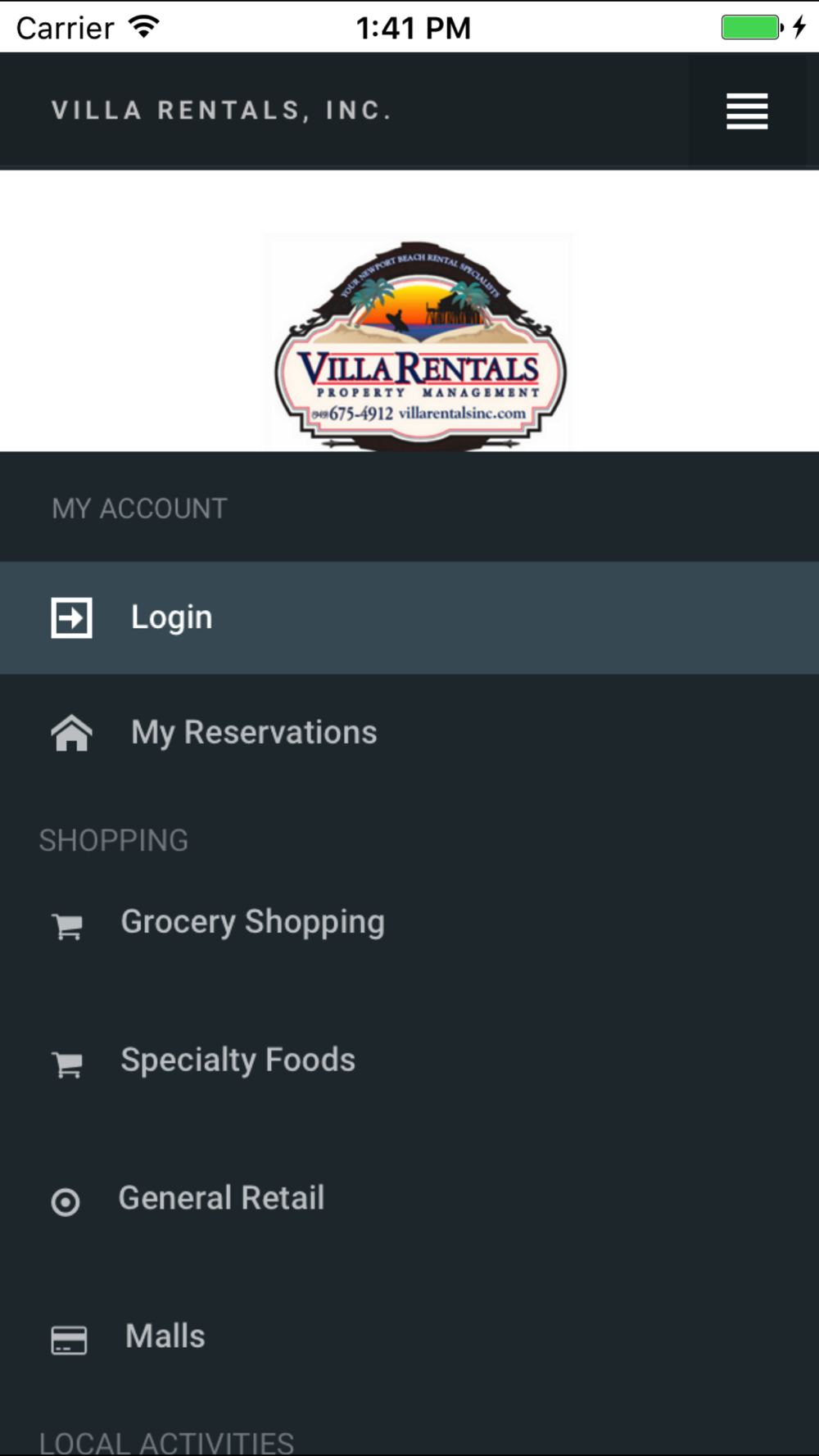Open My Reservations

tap(409, 733)
